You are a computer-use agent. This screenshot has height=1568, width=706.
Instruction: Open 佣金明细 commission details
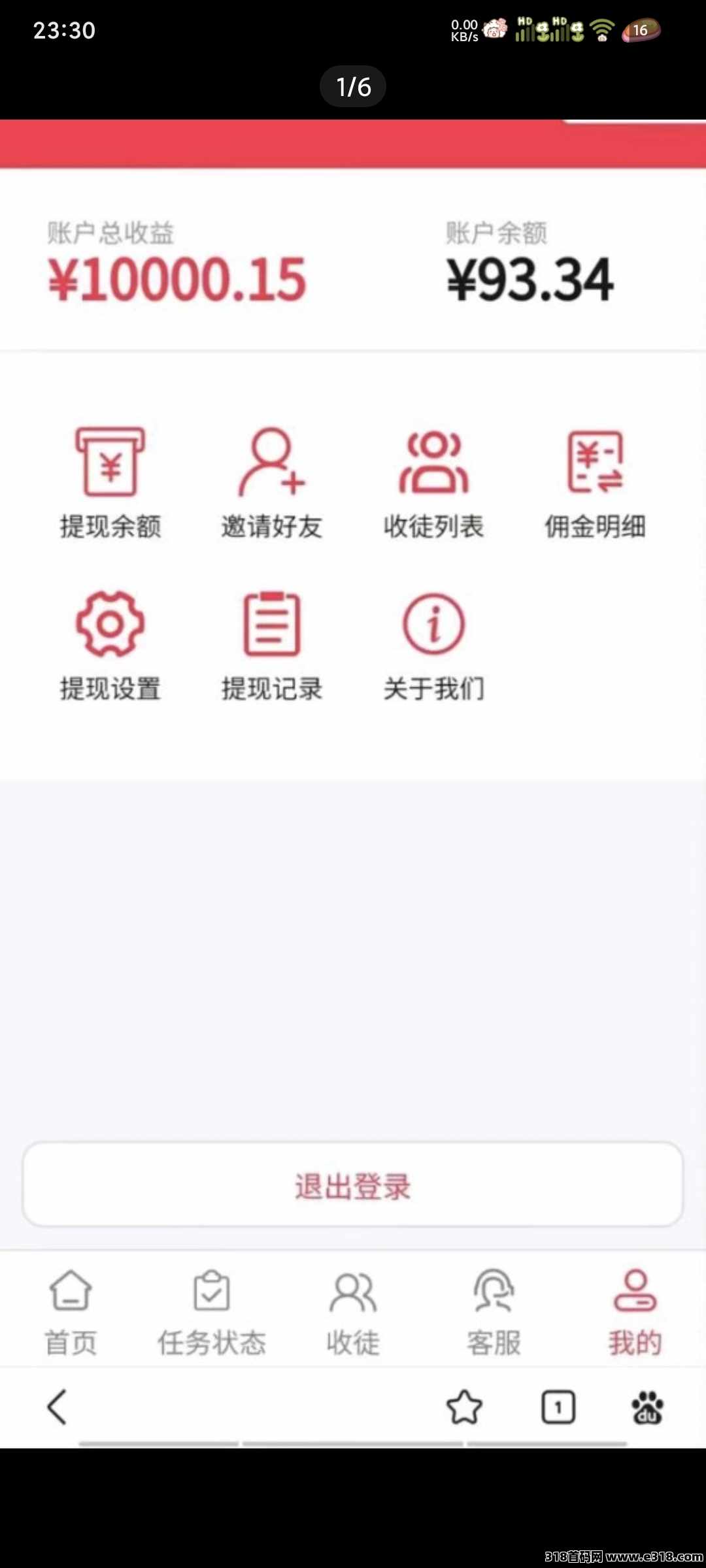point(595,483)
